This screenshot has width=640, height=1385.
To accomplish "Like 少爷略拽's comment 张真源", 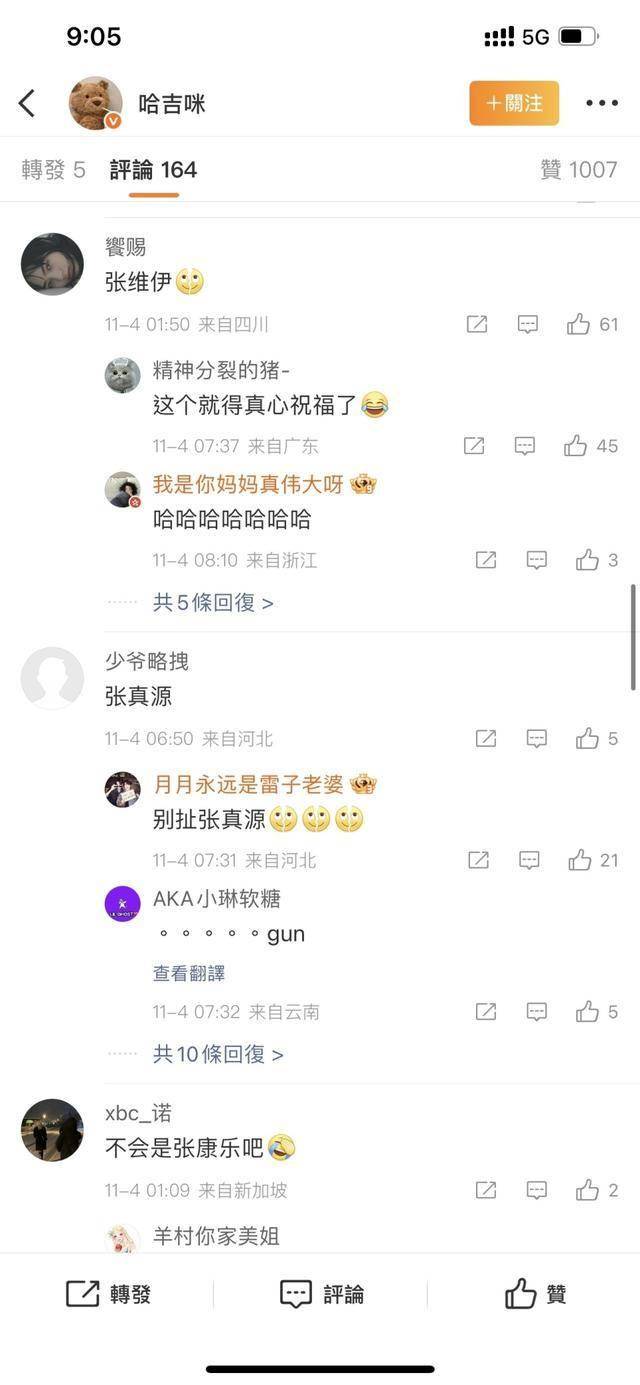I will click(x=587, y=739).
